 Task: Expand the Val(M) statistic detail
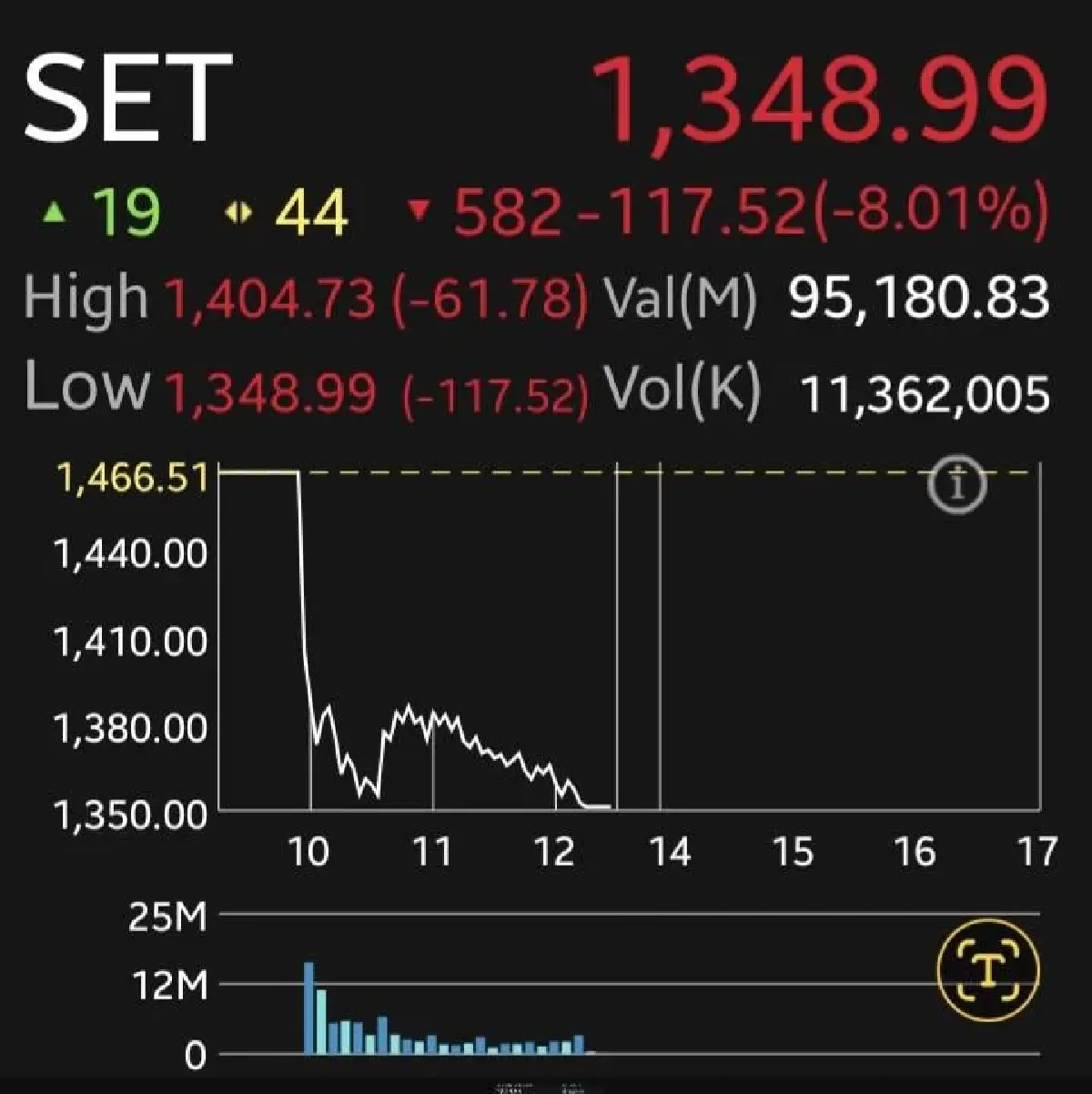click(678, 297)
